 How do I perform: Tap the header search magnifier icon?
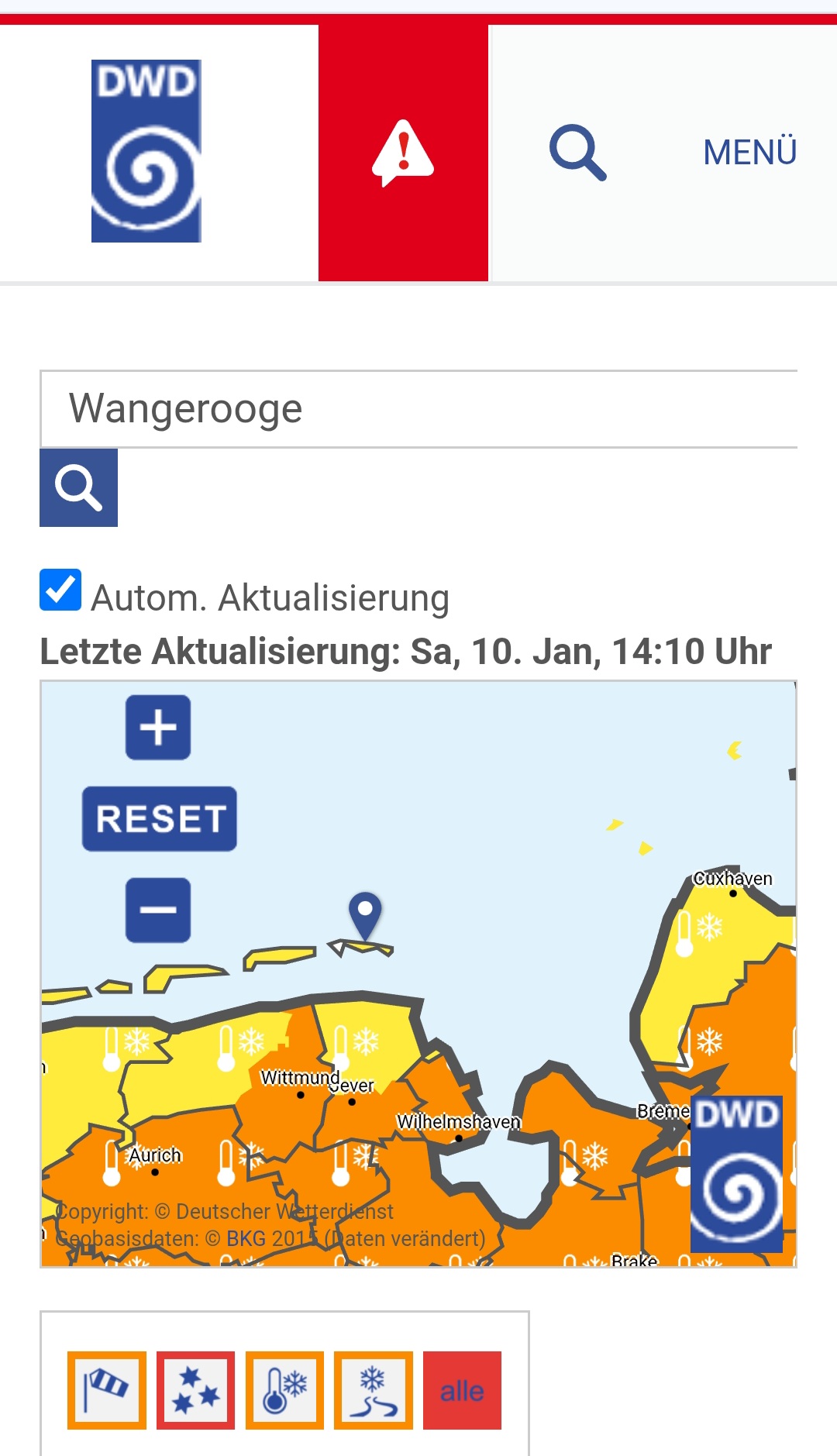(x=577, y=152)
